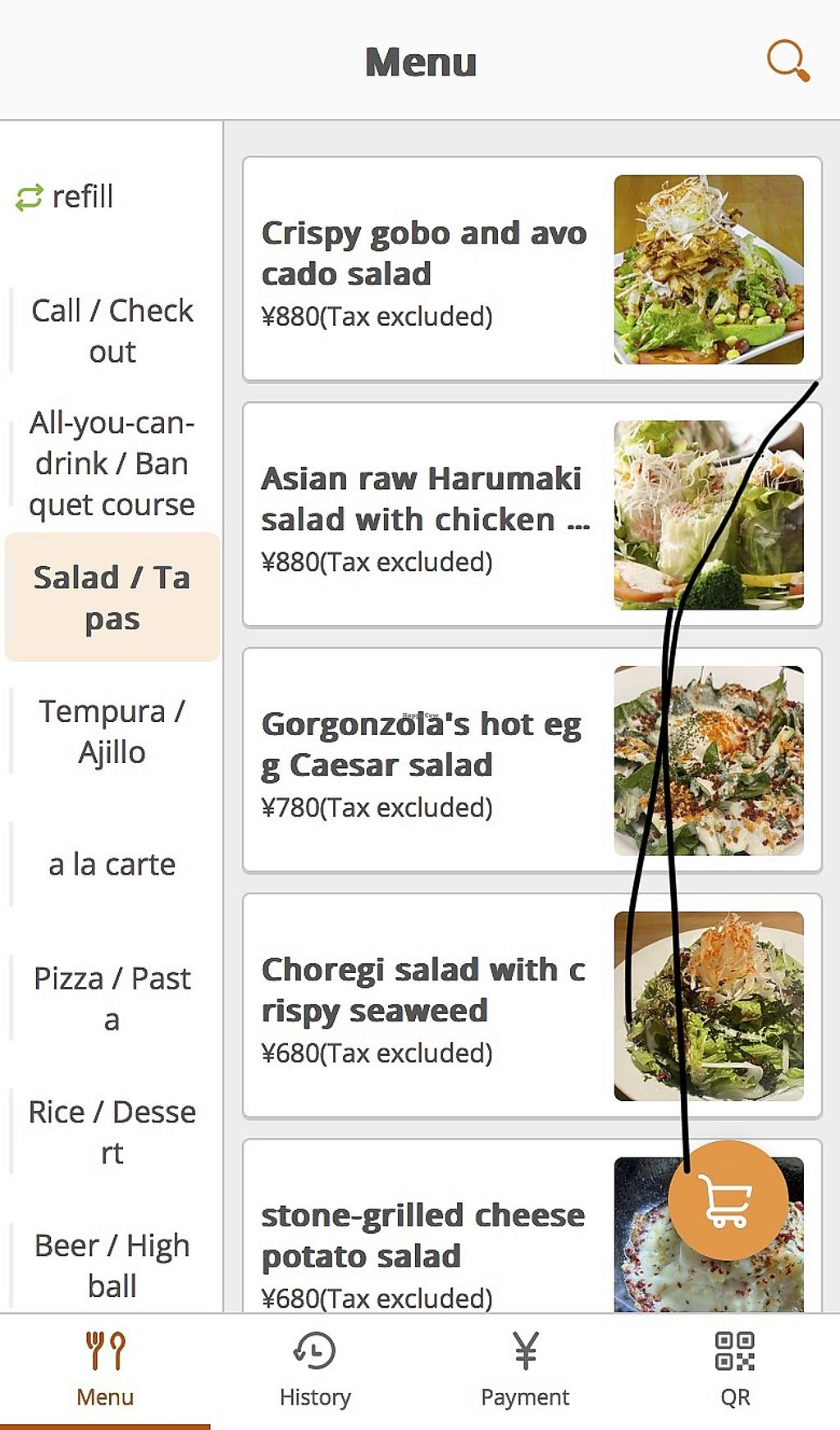
Task: Open the a la carte category
Action: tap(112, 865)
